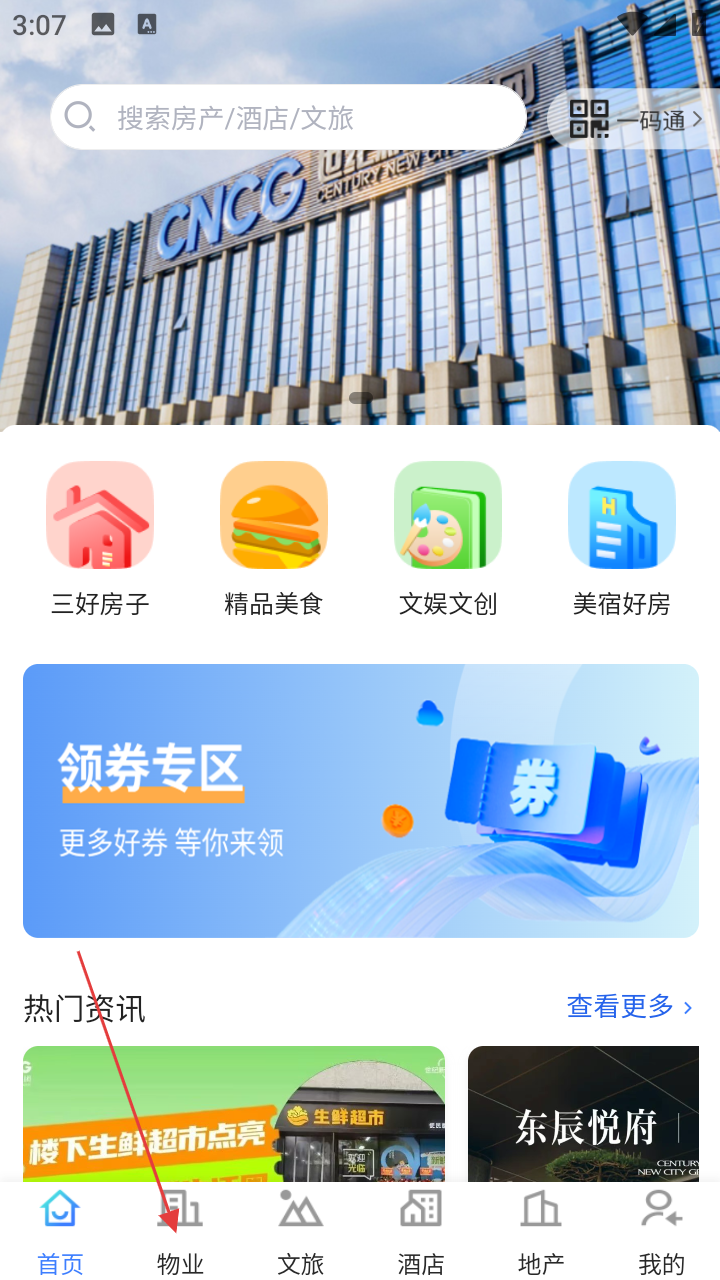
Task: Open the 我的 profile tab
Action: (x=661, y=1232)
